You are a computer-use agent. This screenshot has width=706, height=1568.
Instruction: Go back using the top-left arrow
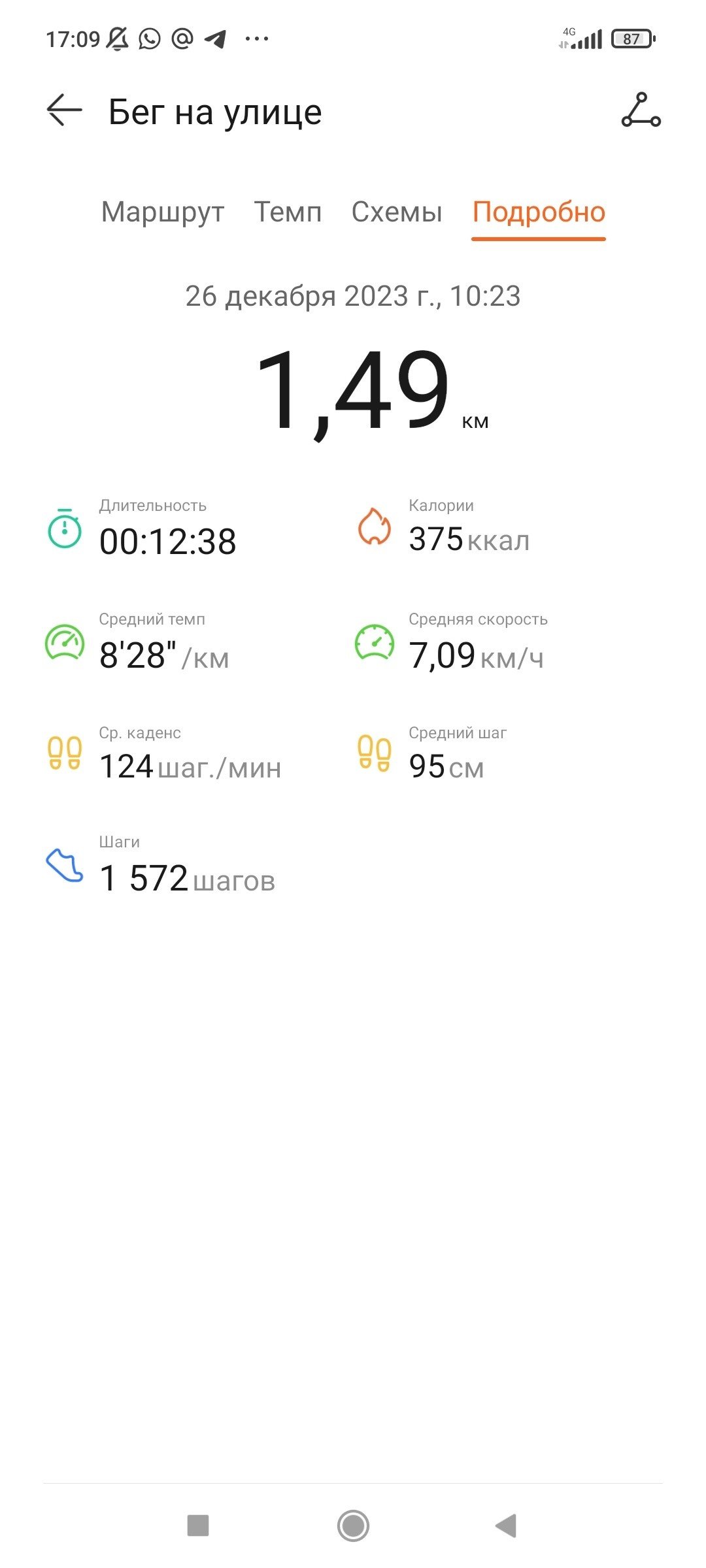(64, 110)
